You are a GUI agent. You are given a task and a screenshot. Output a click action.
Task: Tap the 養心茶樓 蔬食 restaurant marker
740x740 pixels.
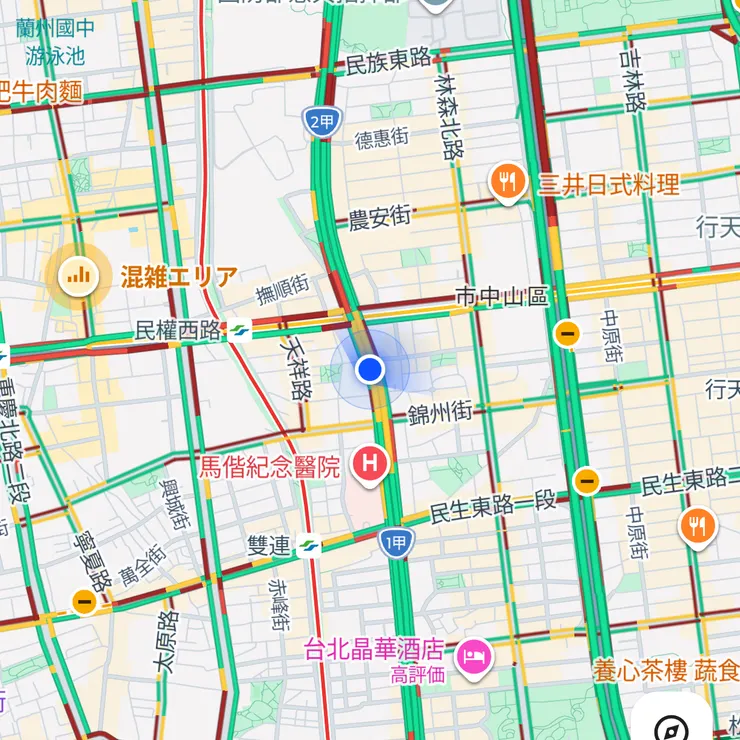pos(697,526)
